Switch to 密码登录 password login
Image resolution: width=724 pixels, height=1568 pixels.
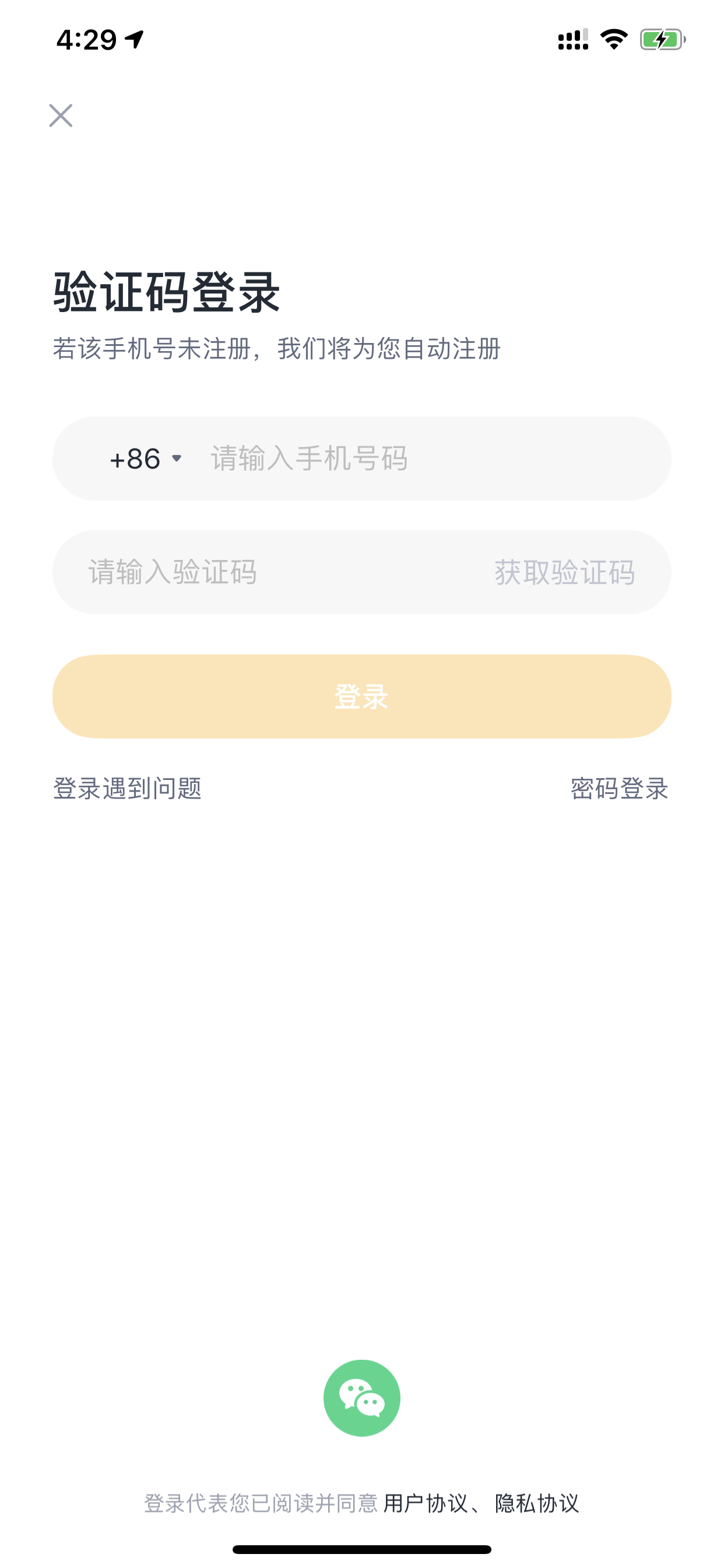620,788
